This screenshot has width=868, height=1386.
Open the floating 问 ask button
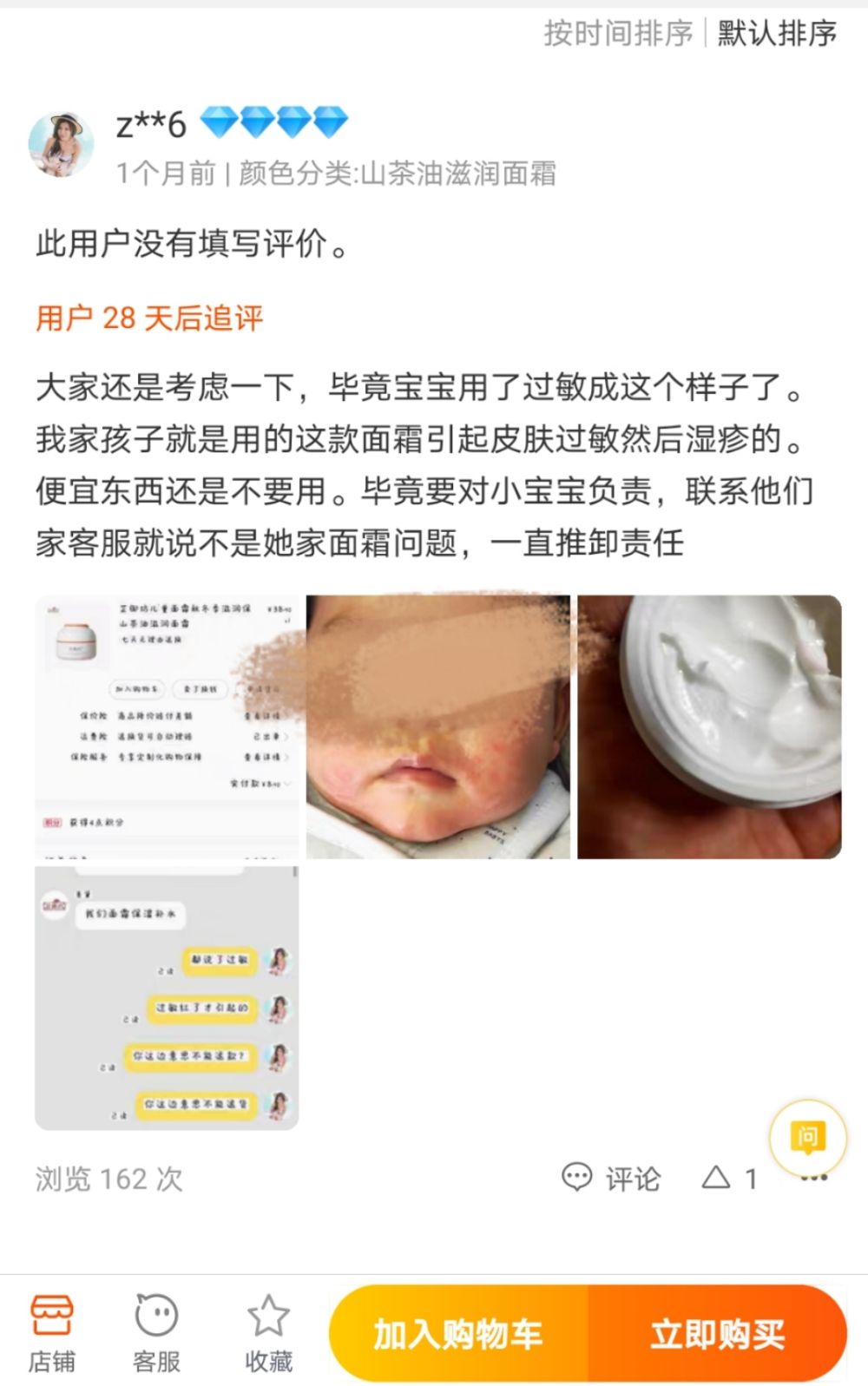point(807,1137)
